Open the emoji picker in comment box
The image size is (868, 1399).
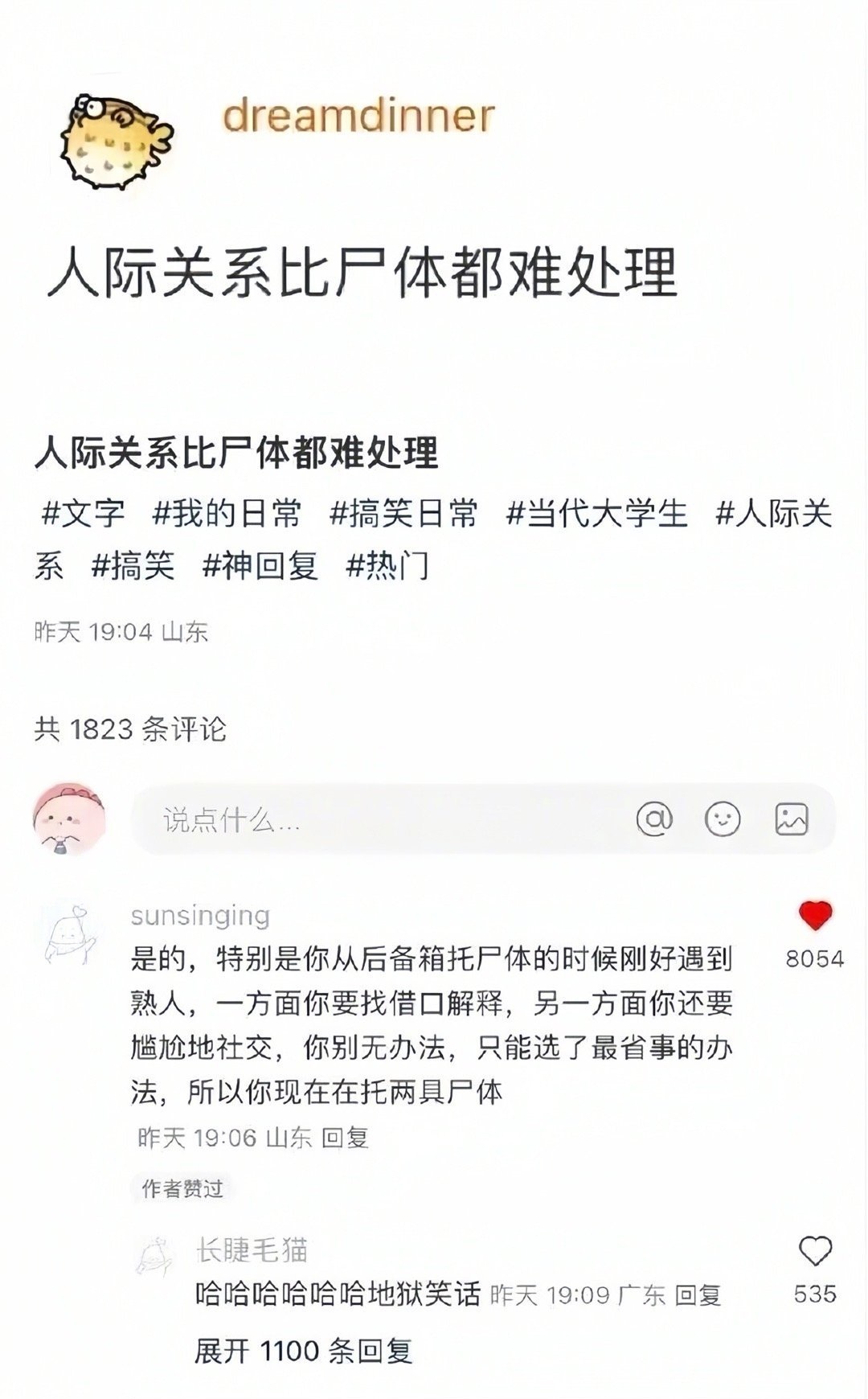pos(723,819)
